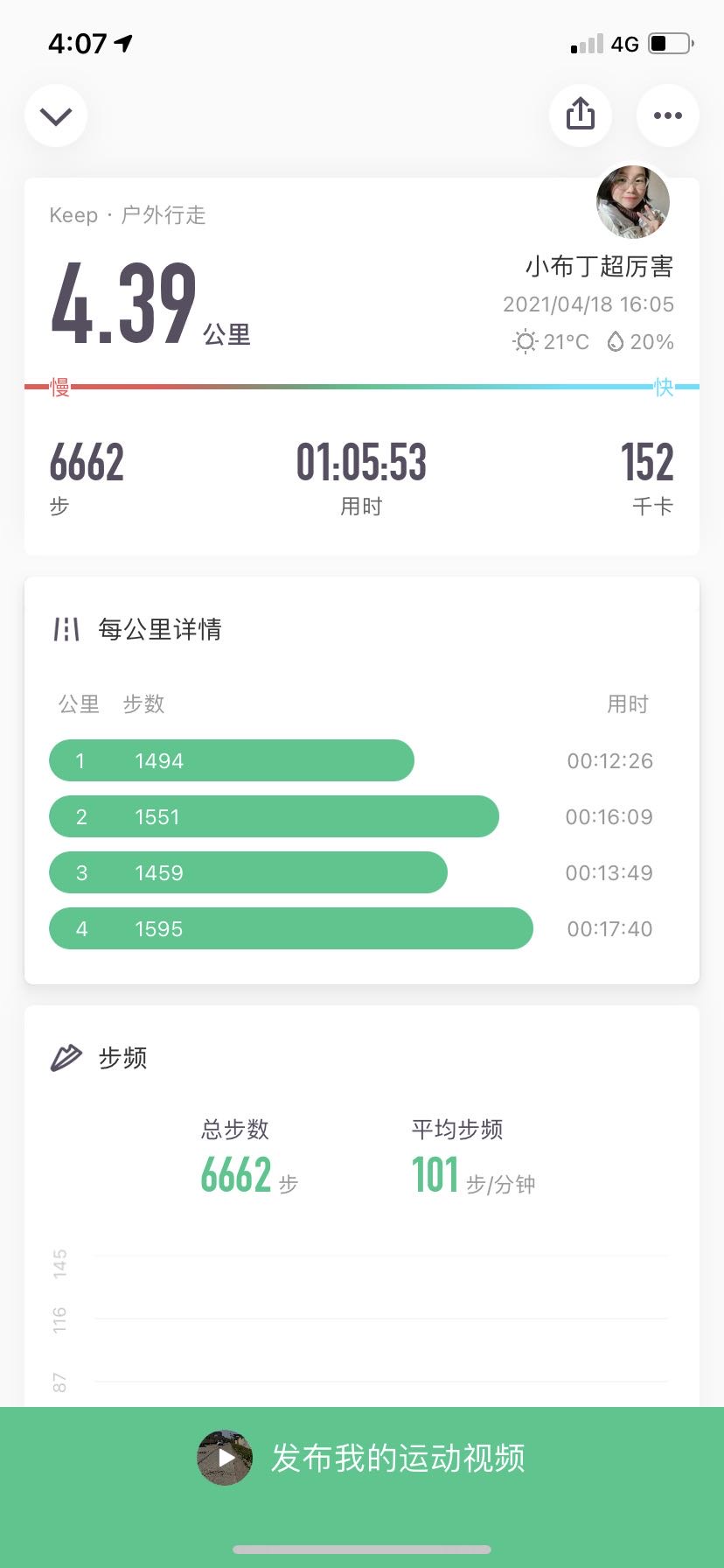
Task: Open the three-dot overflow menu
Action: pyautogui.click(x=667, y=115)
